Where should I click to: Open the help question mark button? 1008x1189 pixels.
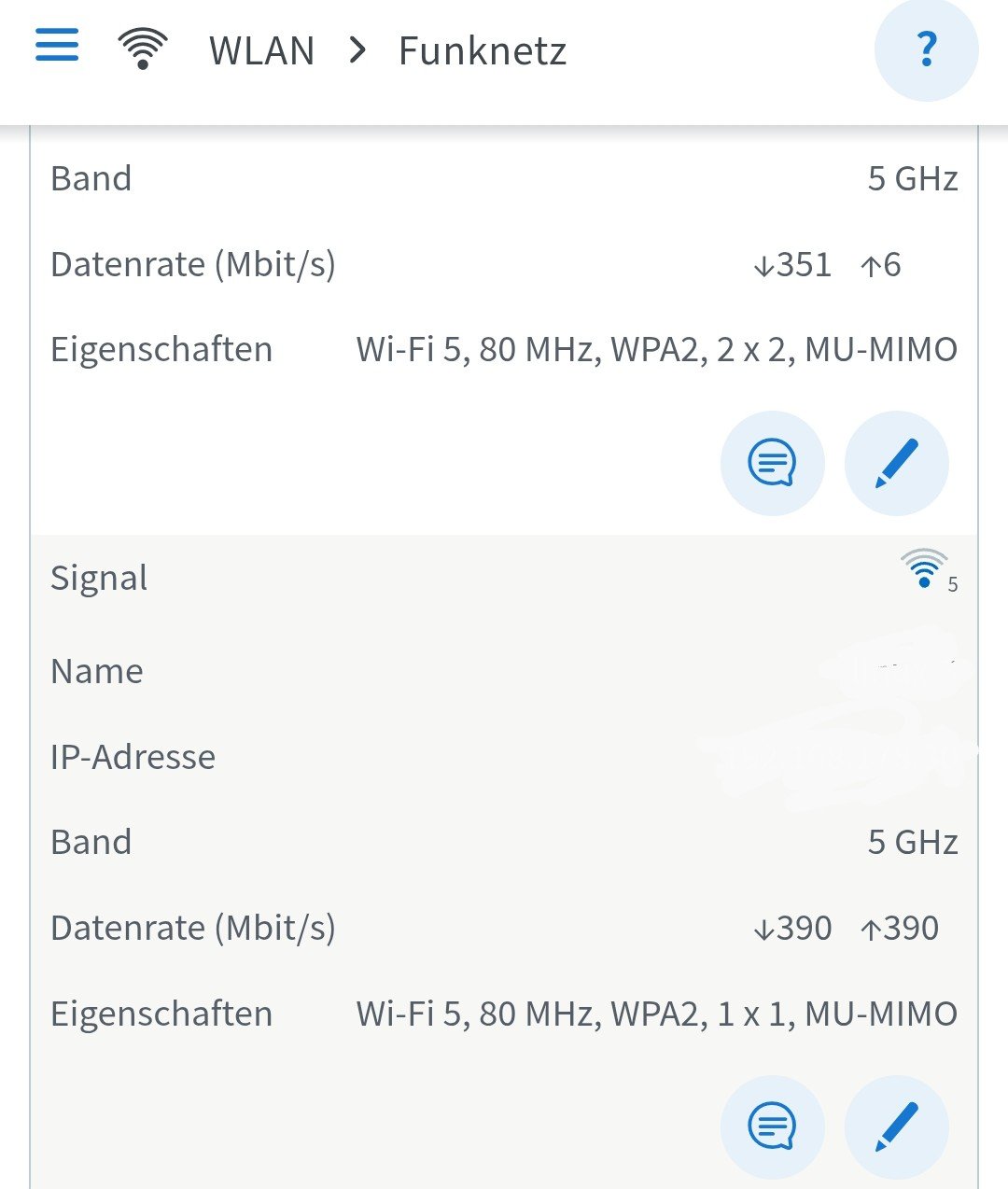[x=926, y=49]
